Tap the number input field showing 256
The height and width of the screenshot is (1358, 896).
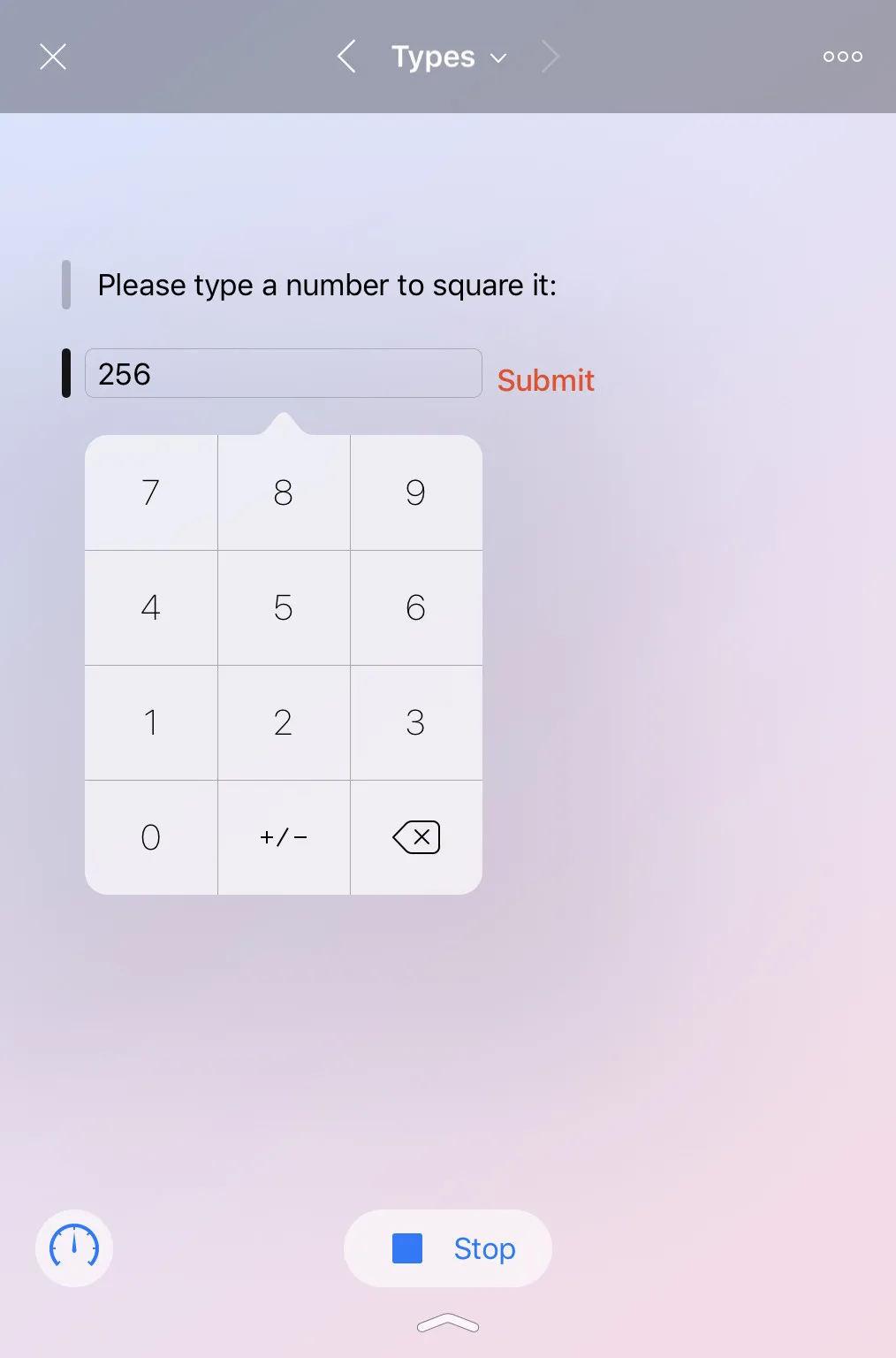[x=283, y=374]
